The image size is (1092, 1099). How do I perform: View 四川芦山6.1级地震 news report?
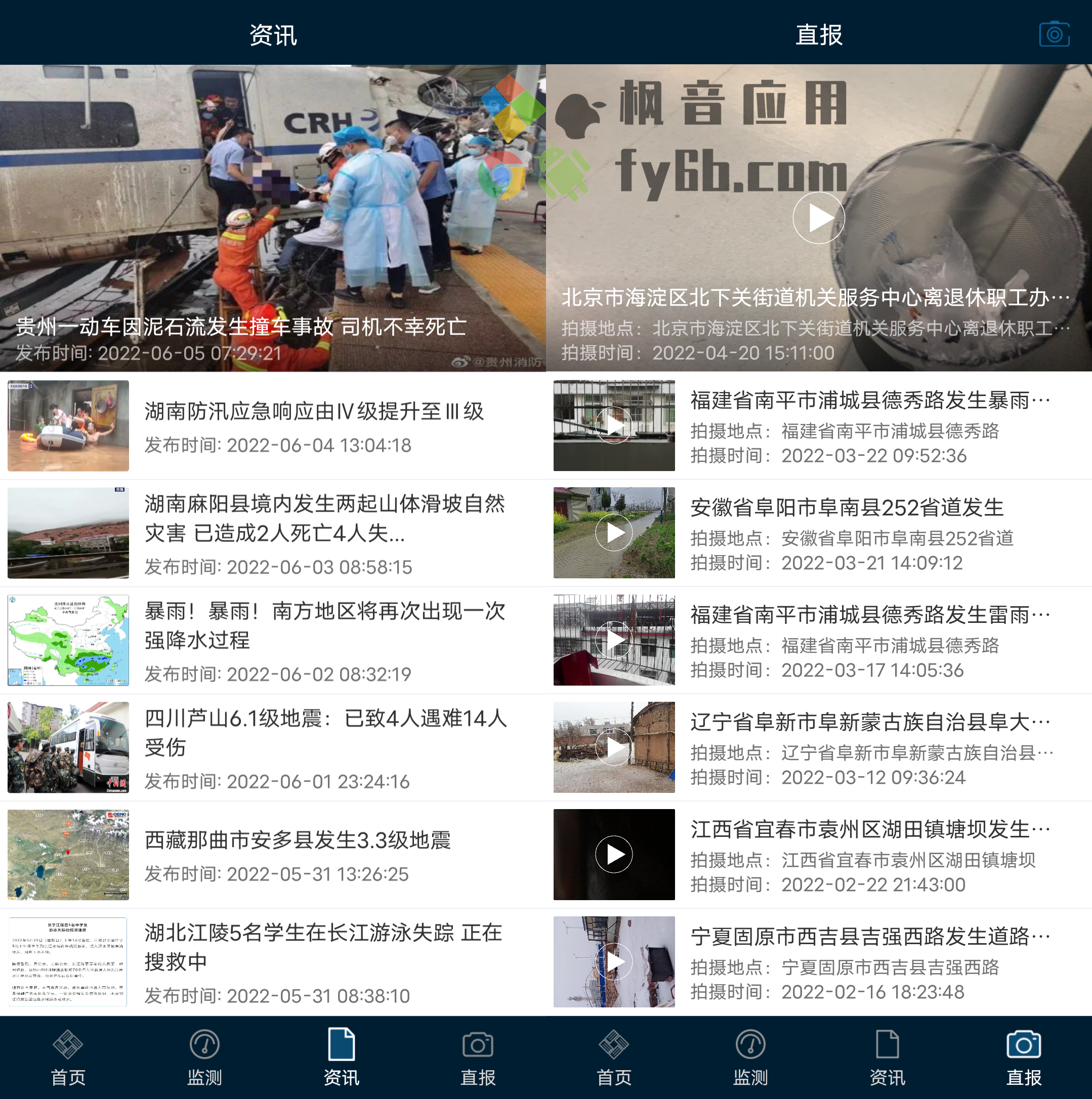point(324,733)
